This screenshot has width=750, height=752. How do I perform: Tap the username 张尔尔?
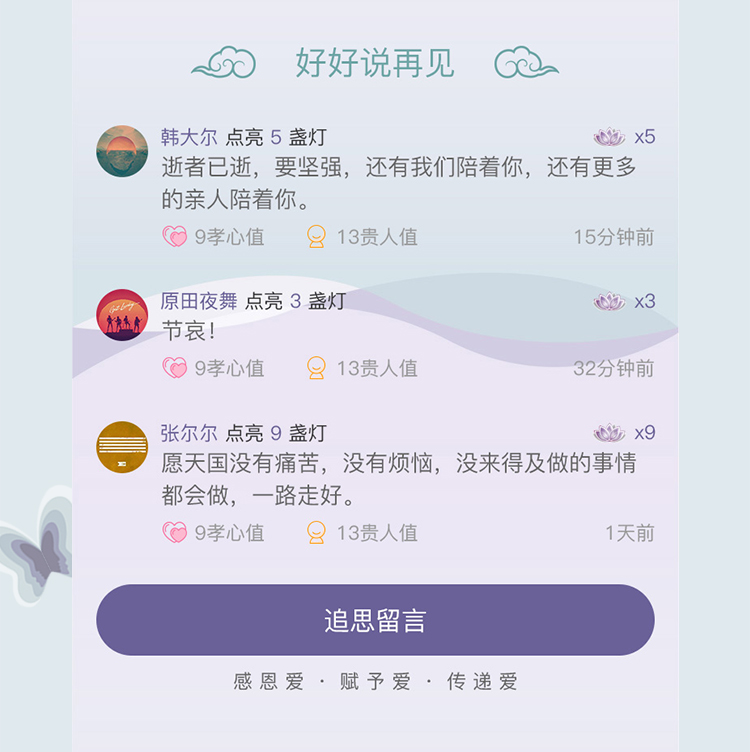(188, 433)
